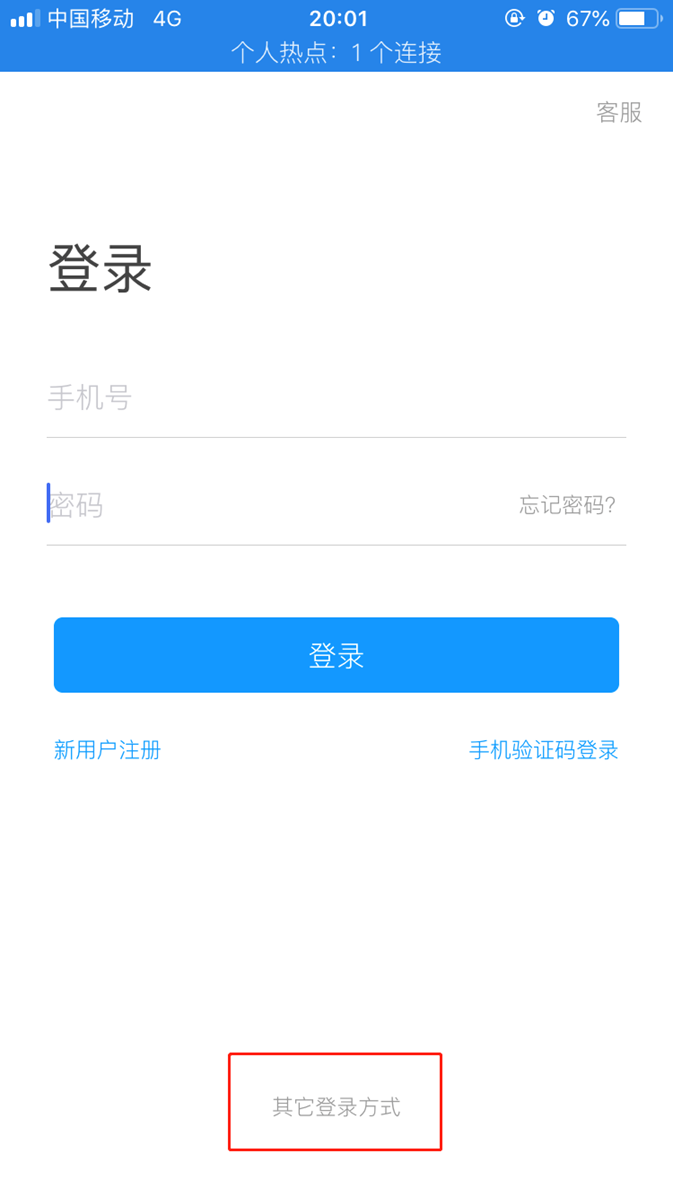Show 其它登录方式 options
Screen dimensions: 673x1197
pyautogui.click(x=336, y=1107)
